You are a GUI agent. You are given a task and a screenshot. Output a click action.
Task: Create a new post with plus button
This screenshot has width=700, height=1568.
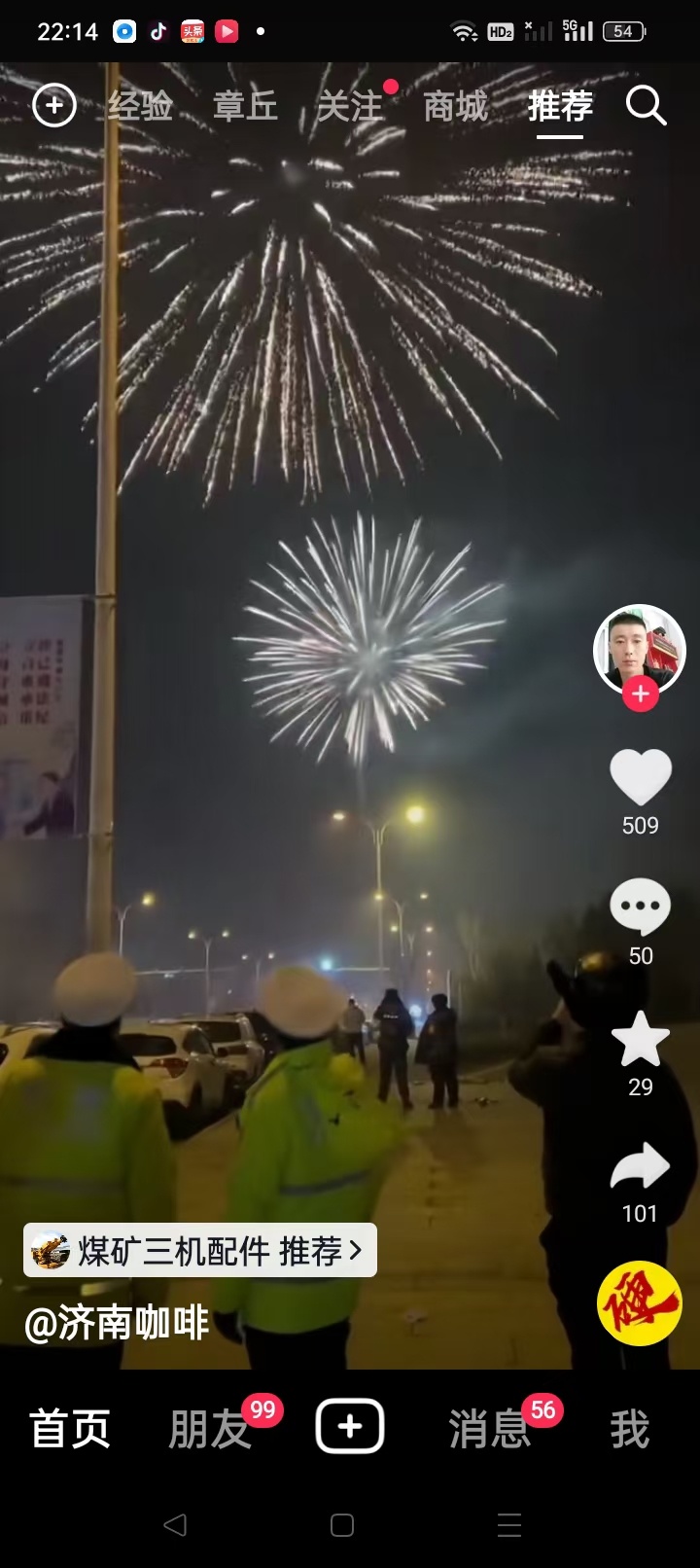[350, 1427]
